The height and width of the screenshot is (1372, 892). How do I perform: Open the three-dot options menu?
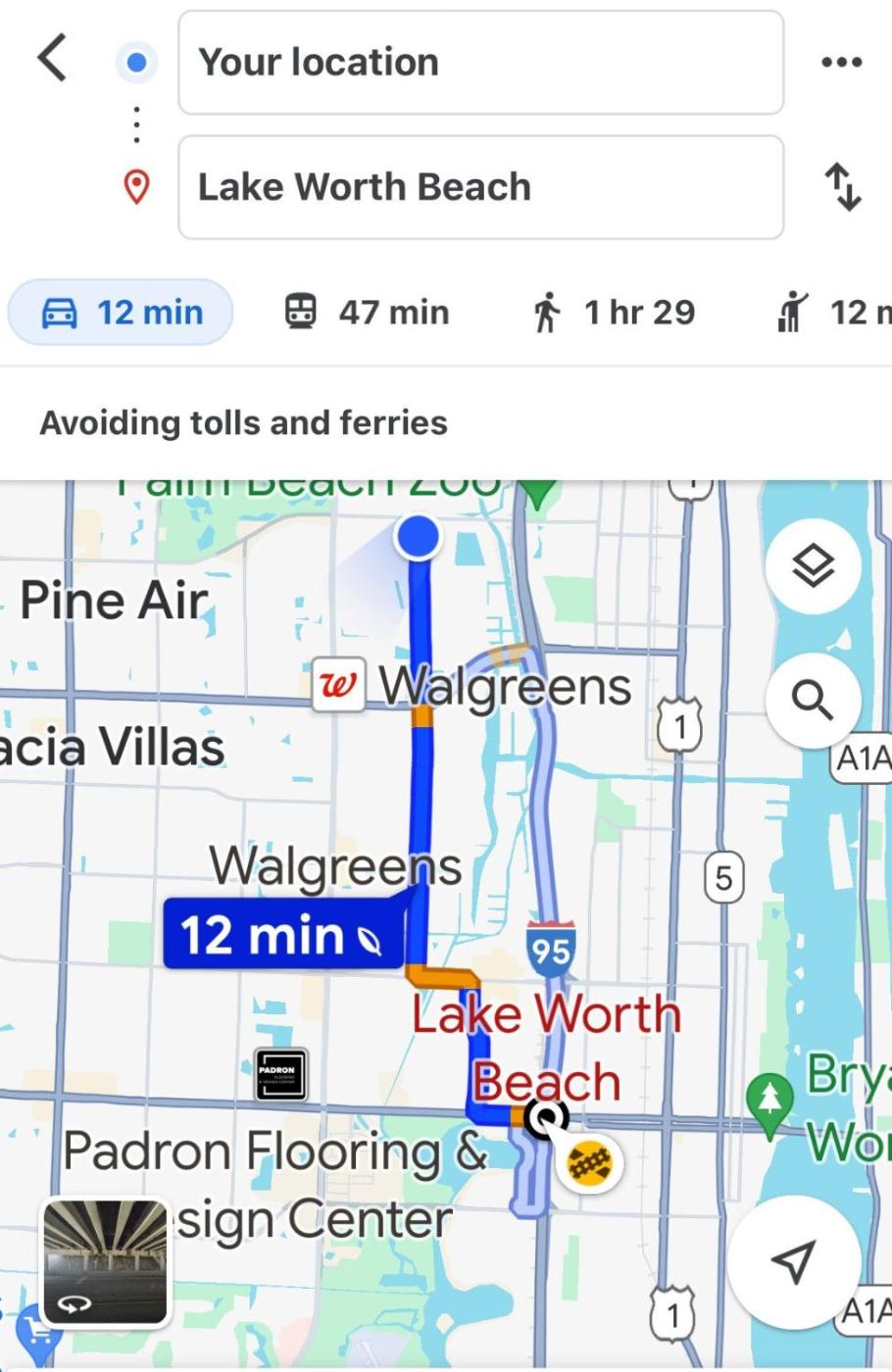click(x=841, y=63)
